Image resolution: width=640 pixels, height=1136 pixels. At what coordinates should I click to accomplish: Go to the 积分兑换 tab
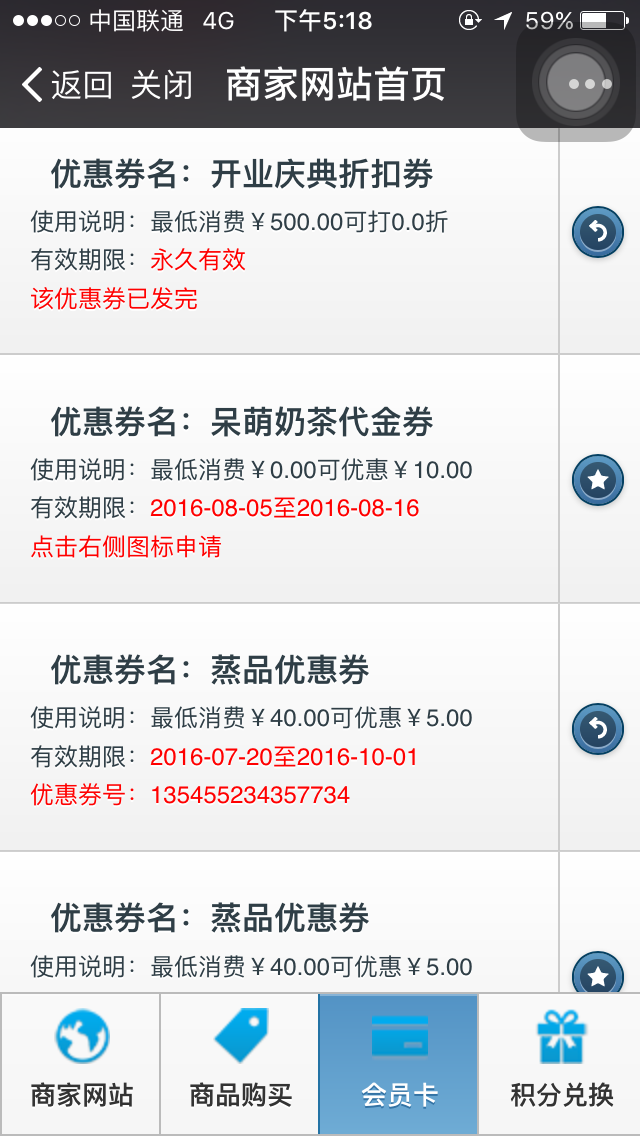pos(560,1063)
